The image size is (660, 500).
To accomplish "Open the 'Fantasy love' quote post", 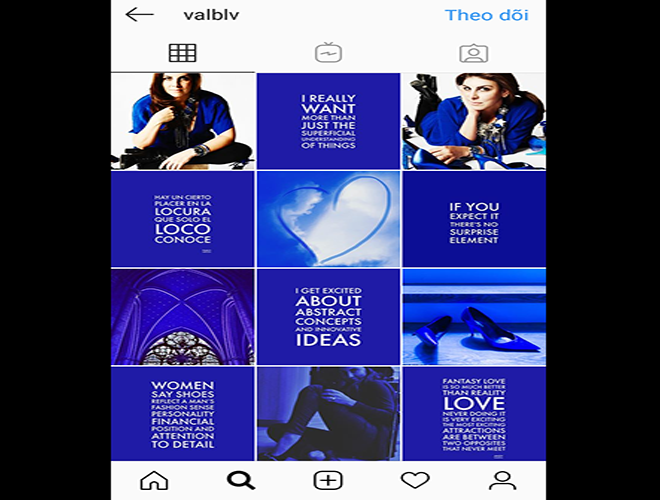I will click(x=474, y=414).
